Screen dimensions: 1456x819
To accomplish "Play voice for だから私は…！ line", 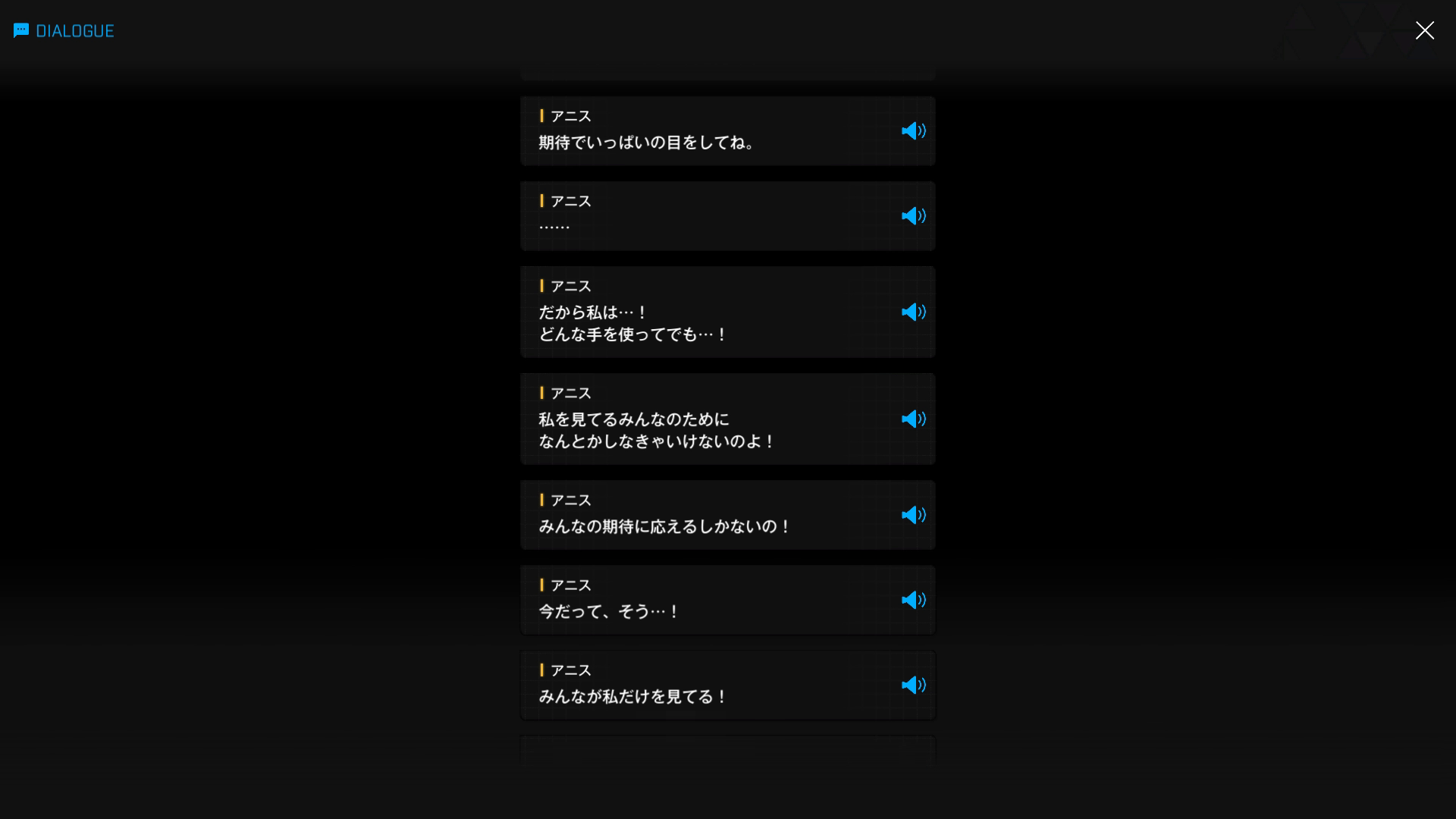I will tap(913, 312).
